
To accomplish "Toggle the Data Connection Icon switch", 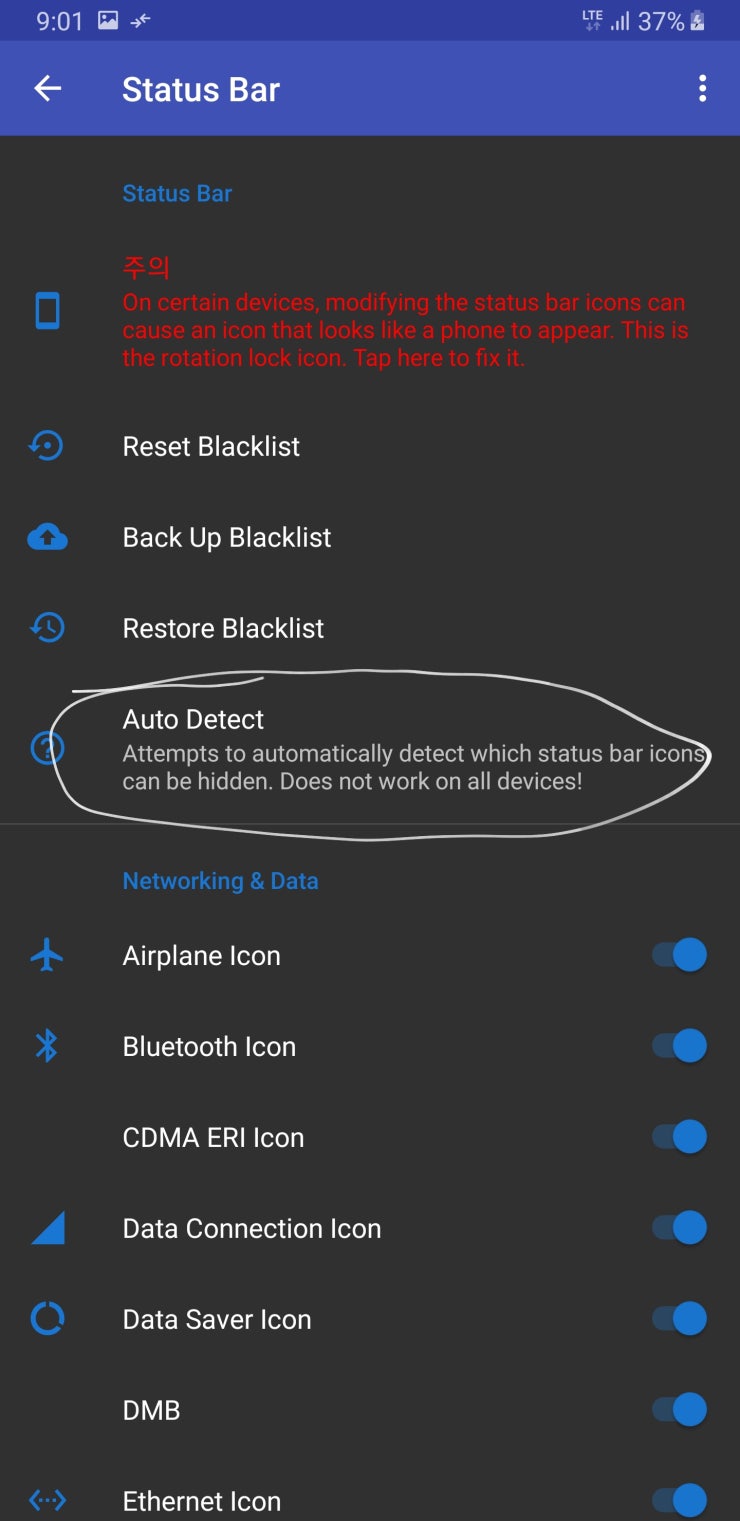I will 680,1228.
